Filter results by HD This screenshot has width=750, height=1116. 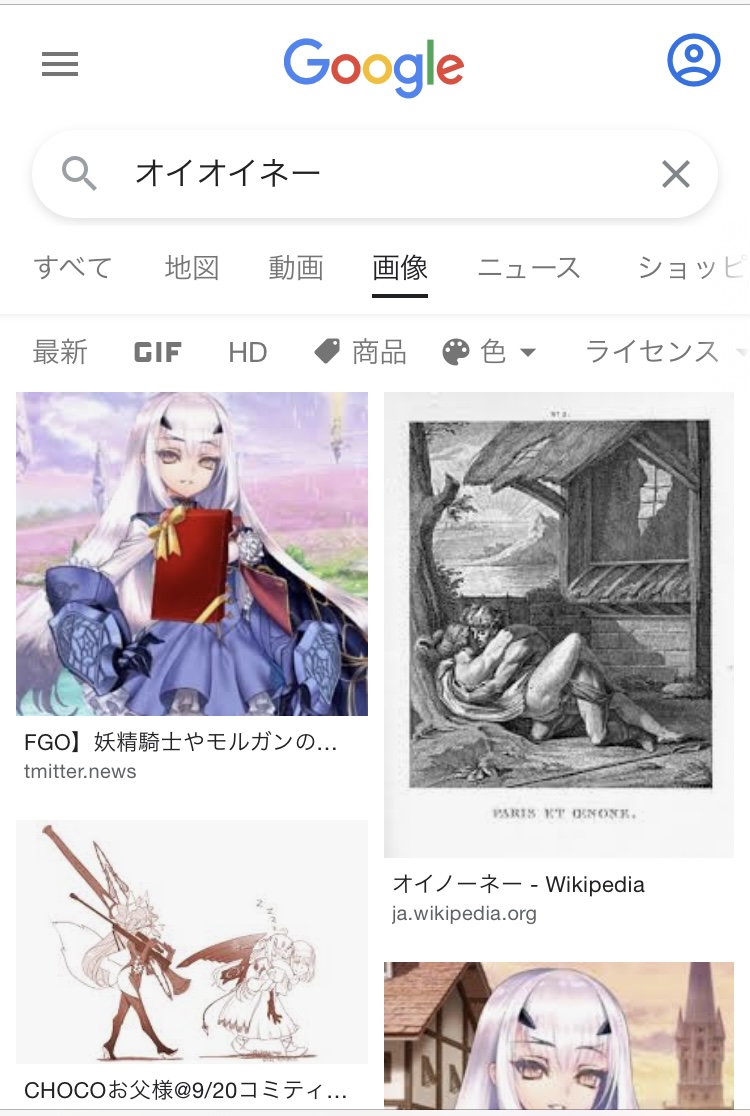(x=247, y=352)
